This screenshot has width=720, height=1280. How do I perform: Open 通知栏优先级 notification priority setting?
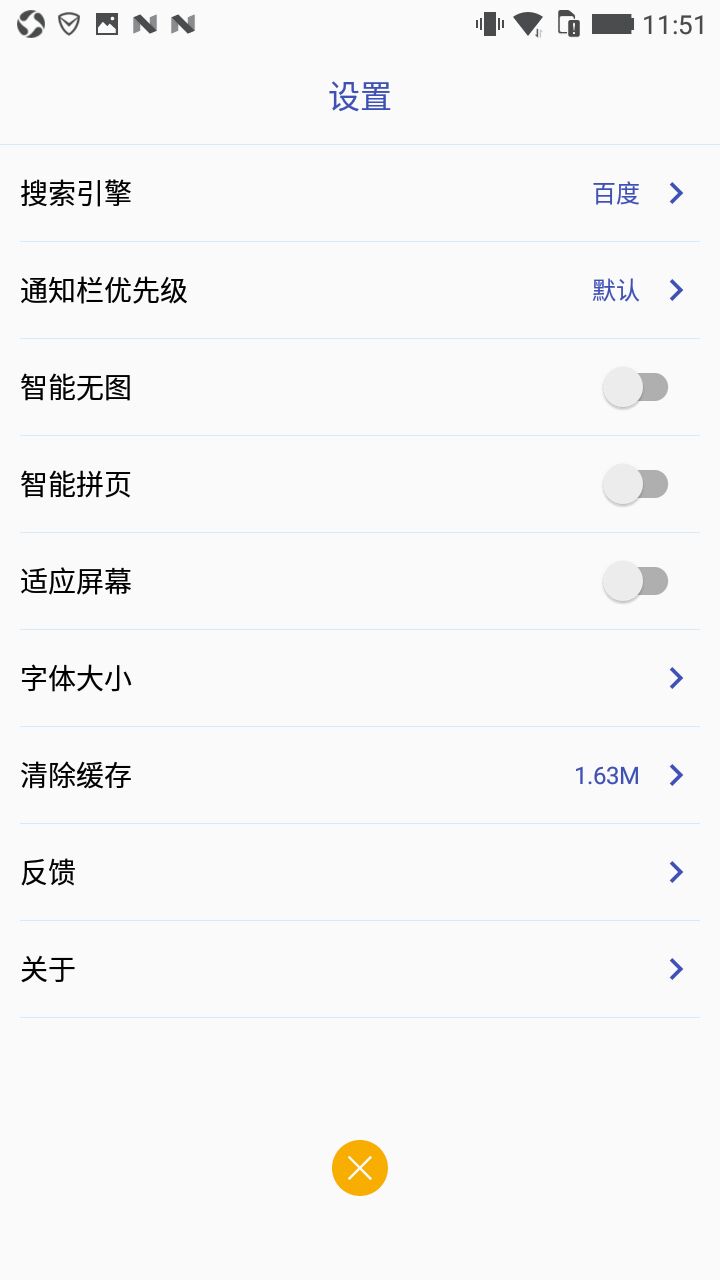coord(360,290)
